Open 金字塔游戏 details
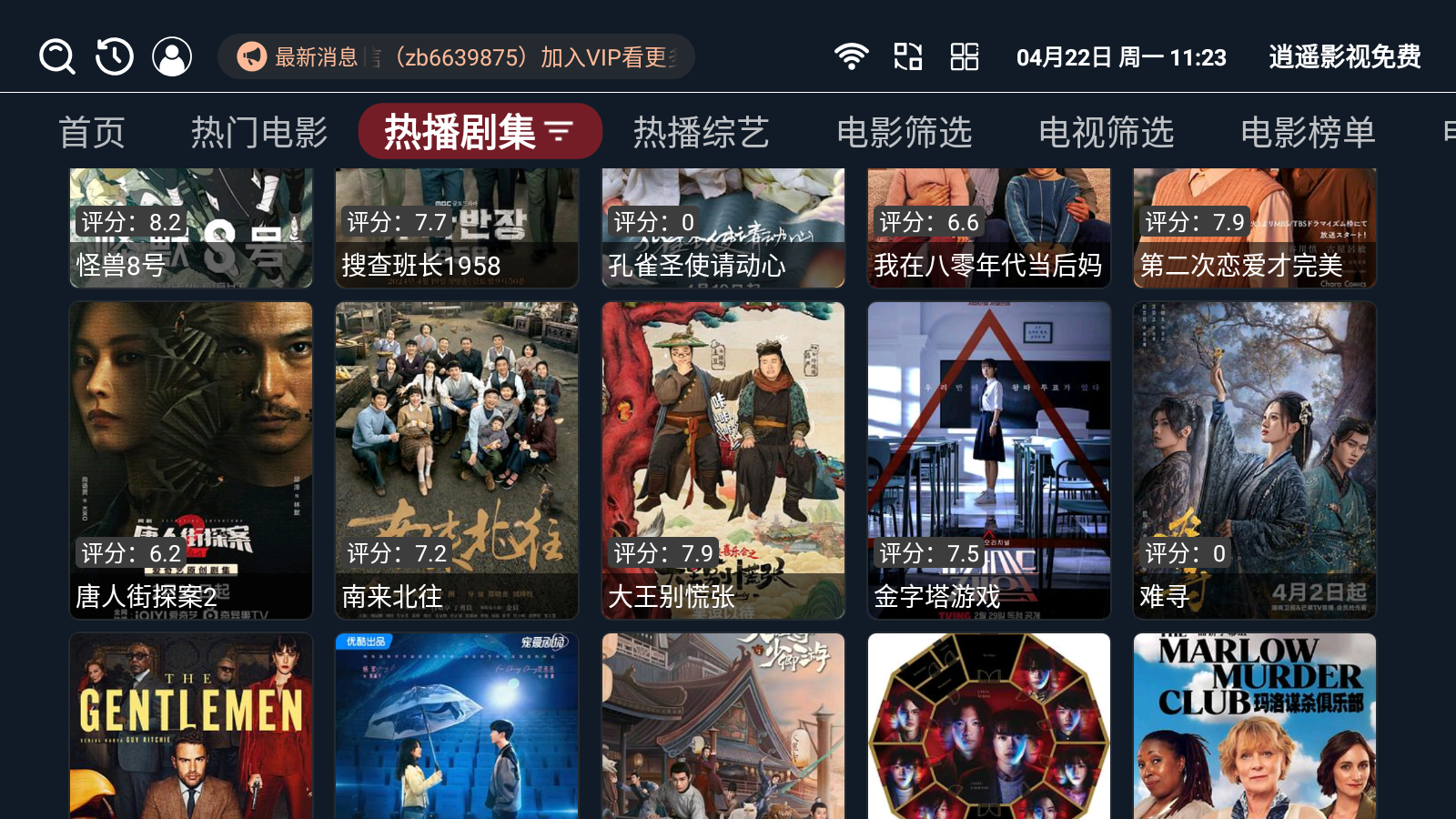Image resolution: width=1456 pixels, height=819 pixels. point(989,460)
